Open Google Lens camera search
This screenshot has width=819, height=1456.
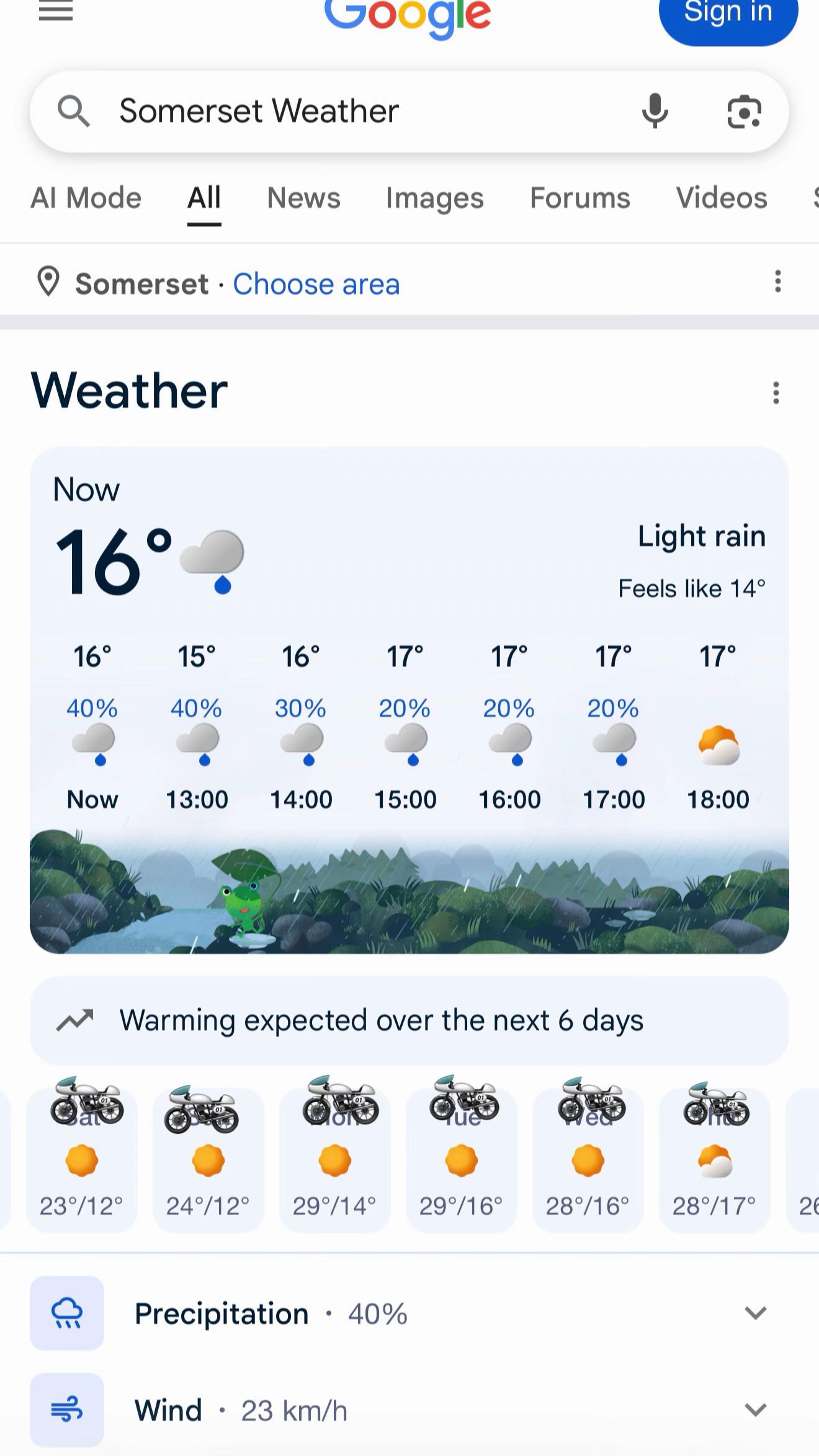(x=744, y=112)
